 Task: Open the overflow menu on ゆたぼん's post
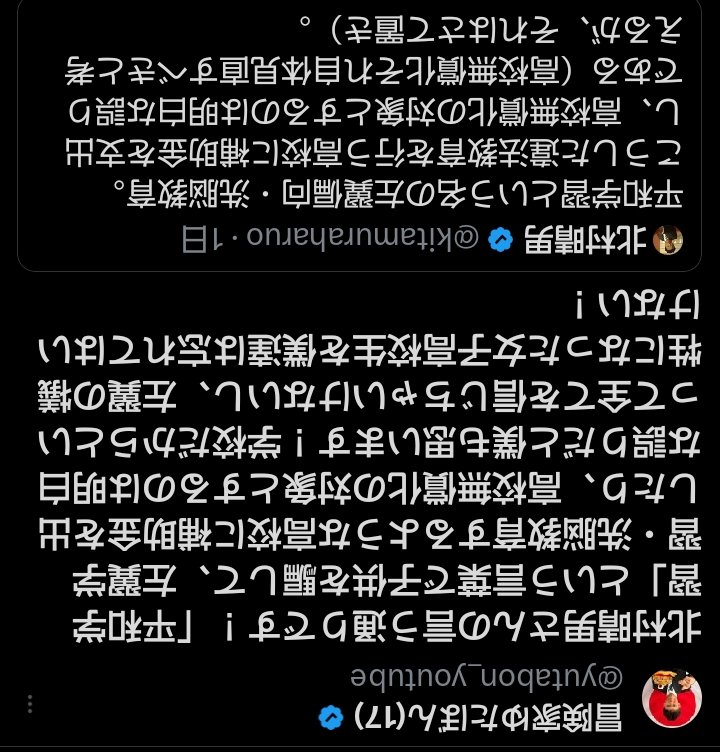click(31, 702)
